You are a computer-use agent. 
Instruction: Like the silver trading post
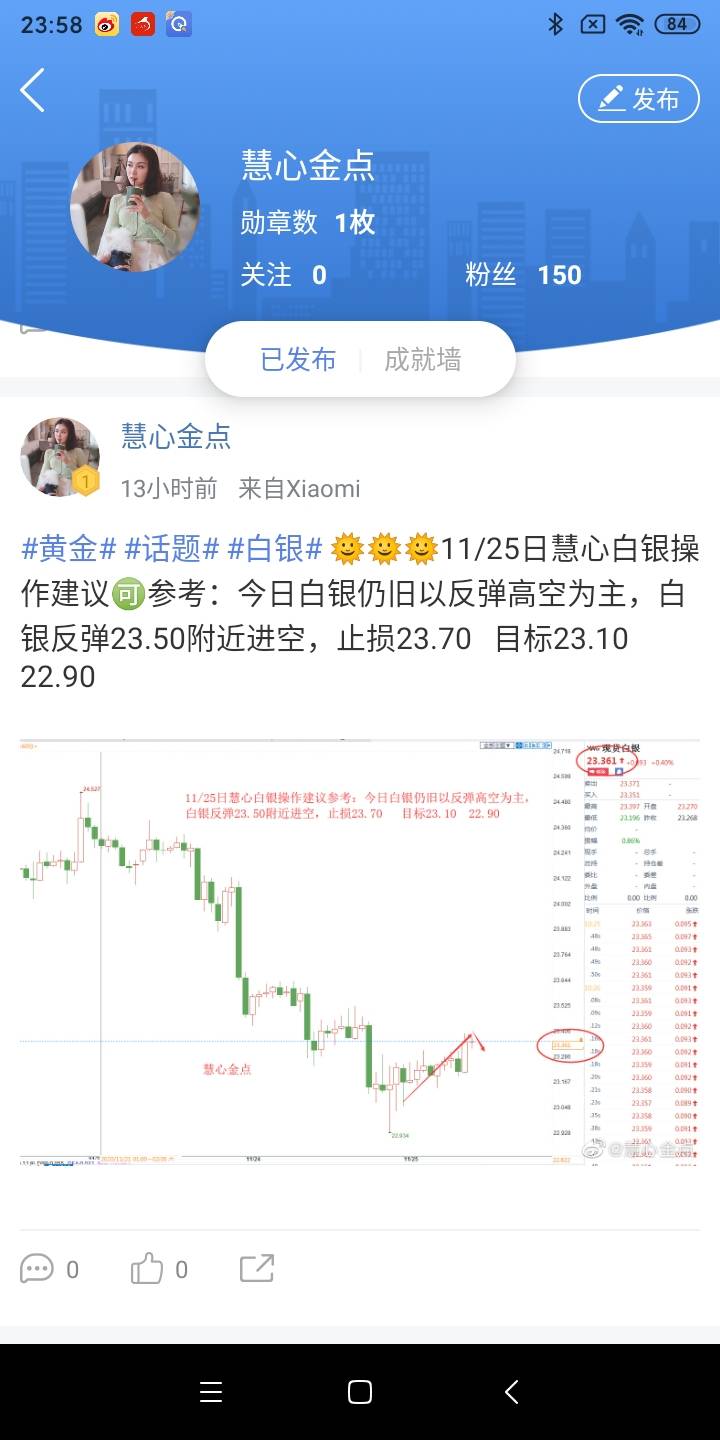[x=148, y=1269]
